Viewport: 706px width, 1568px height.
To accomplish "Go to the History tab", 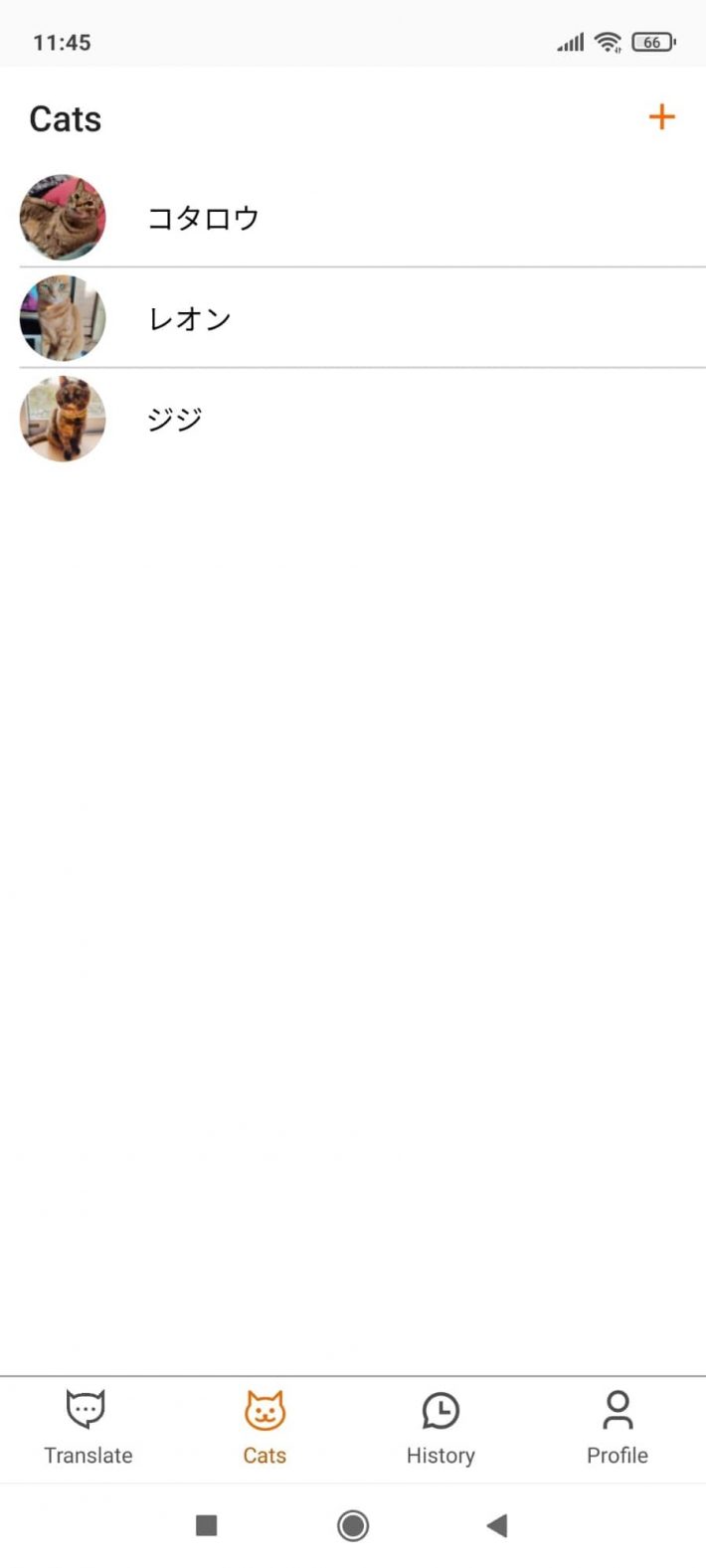I will pyautogui.click(x=441, y=1428).
